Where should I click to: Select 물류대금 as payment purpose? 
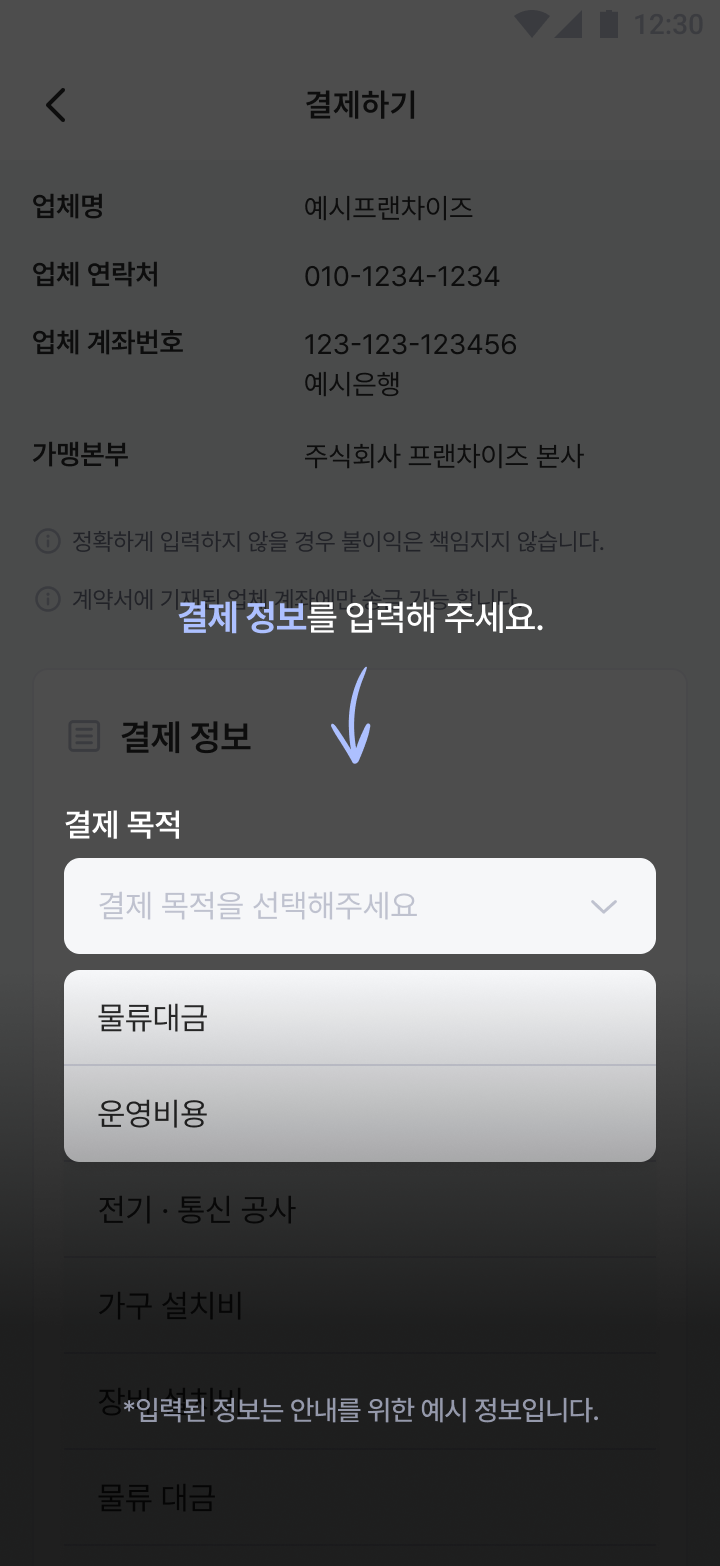click(360, 1018)
